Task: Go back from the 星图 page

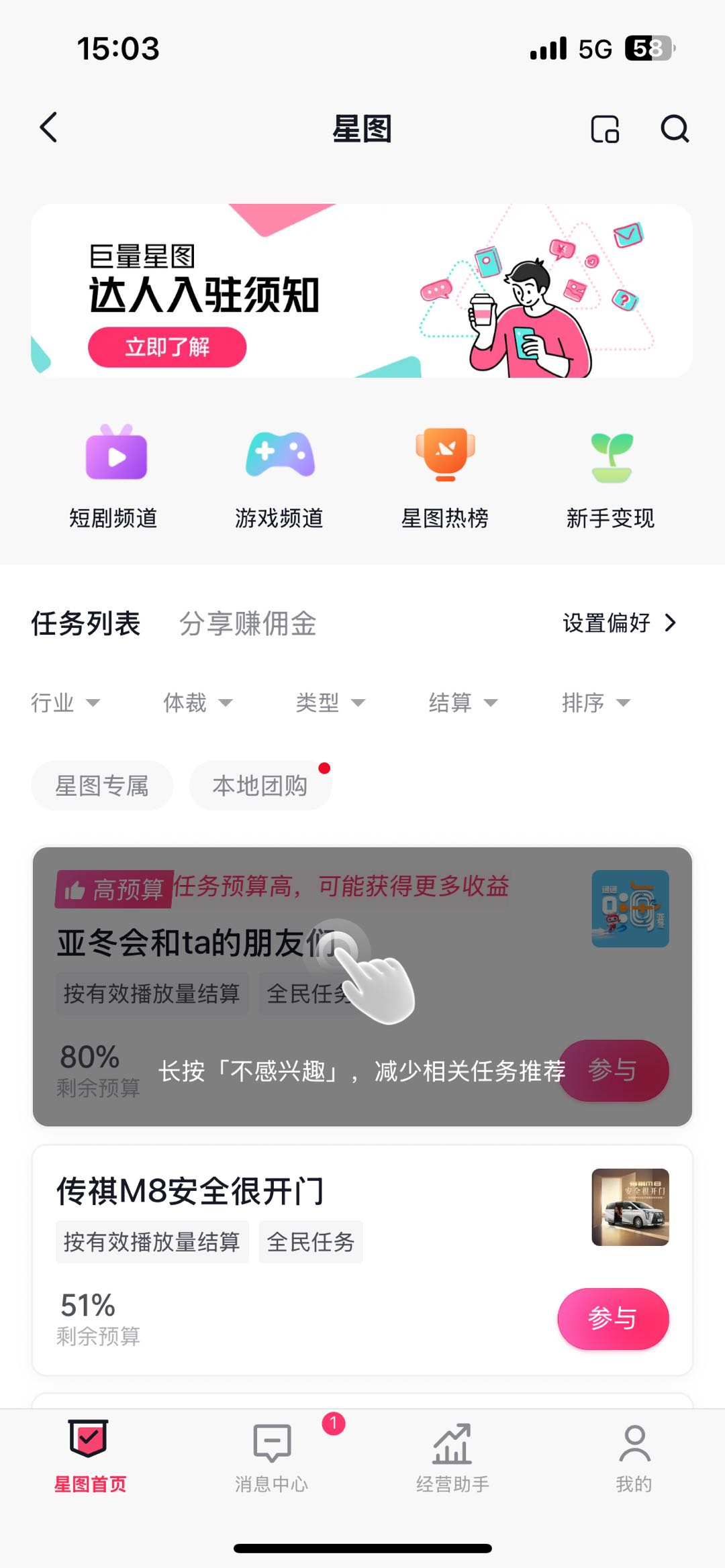Action: [x=48, y=127]
